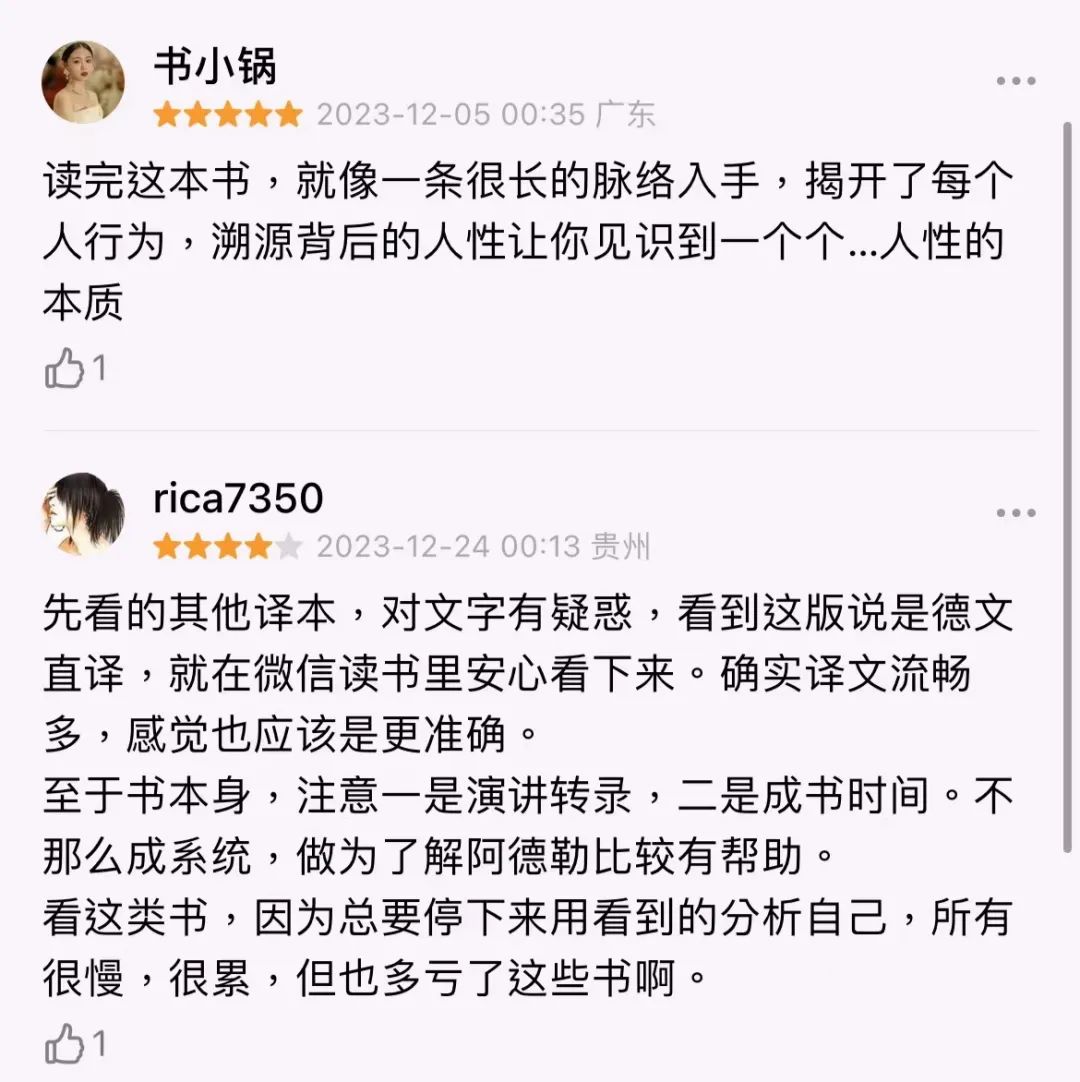This screenshot has width=1080, height=1082.
Task: Open 书小锅's profile avatar
Action: (x=83, y=82)
